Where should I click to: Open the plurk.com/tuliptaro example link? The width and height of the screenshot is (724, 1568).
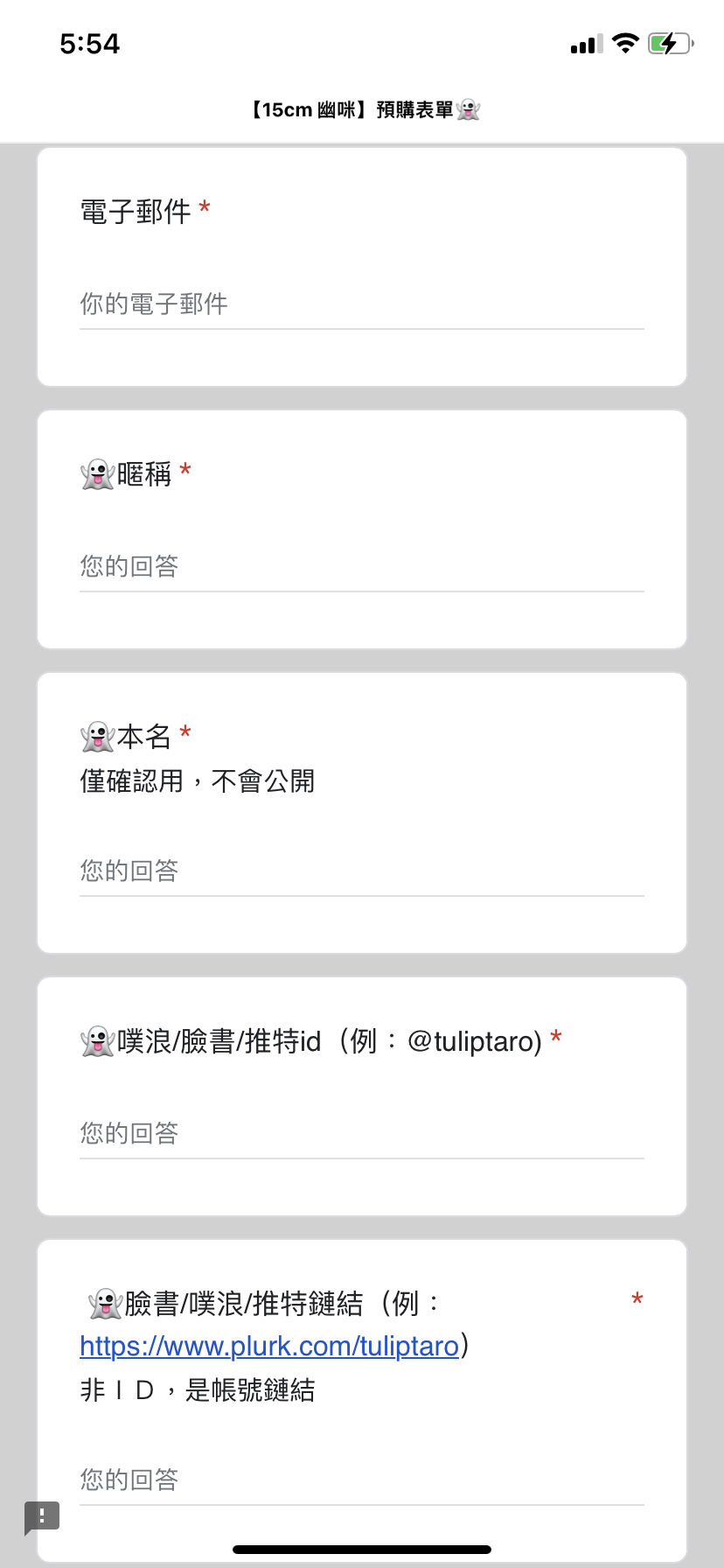pos(269,1346)
